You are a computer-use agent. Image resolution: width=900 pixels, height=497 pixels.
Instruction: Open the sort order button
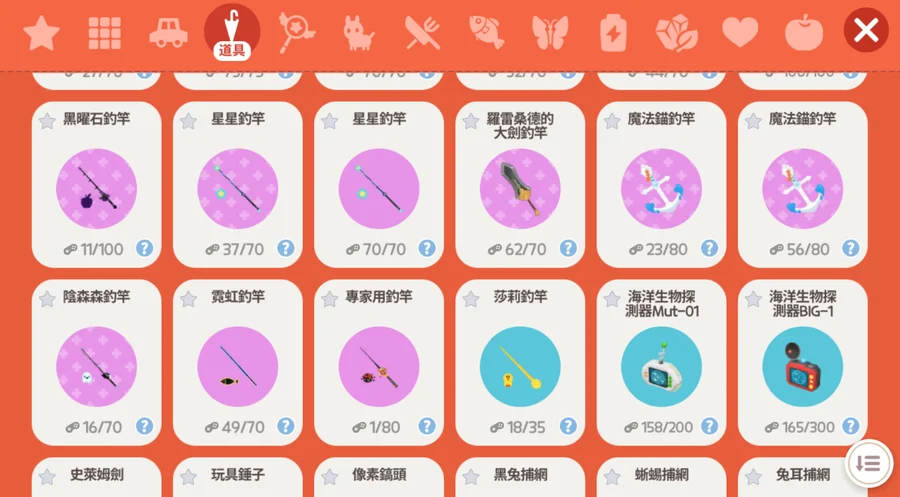tap(868, 463)
